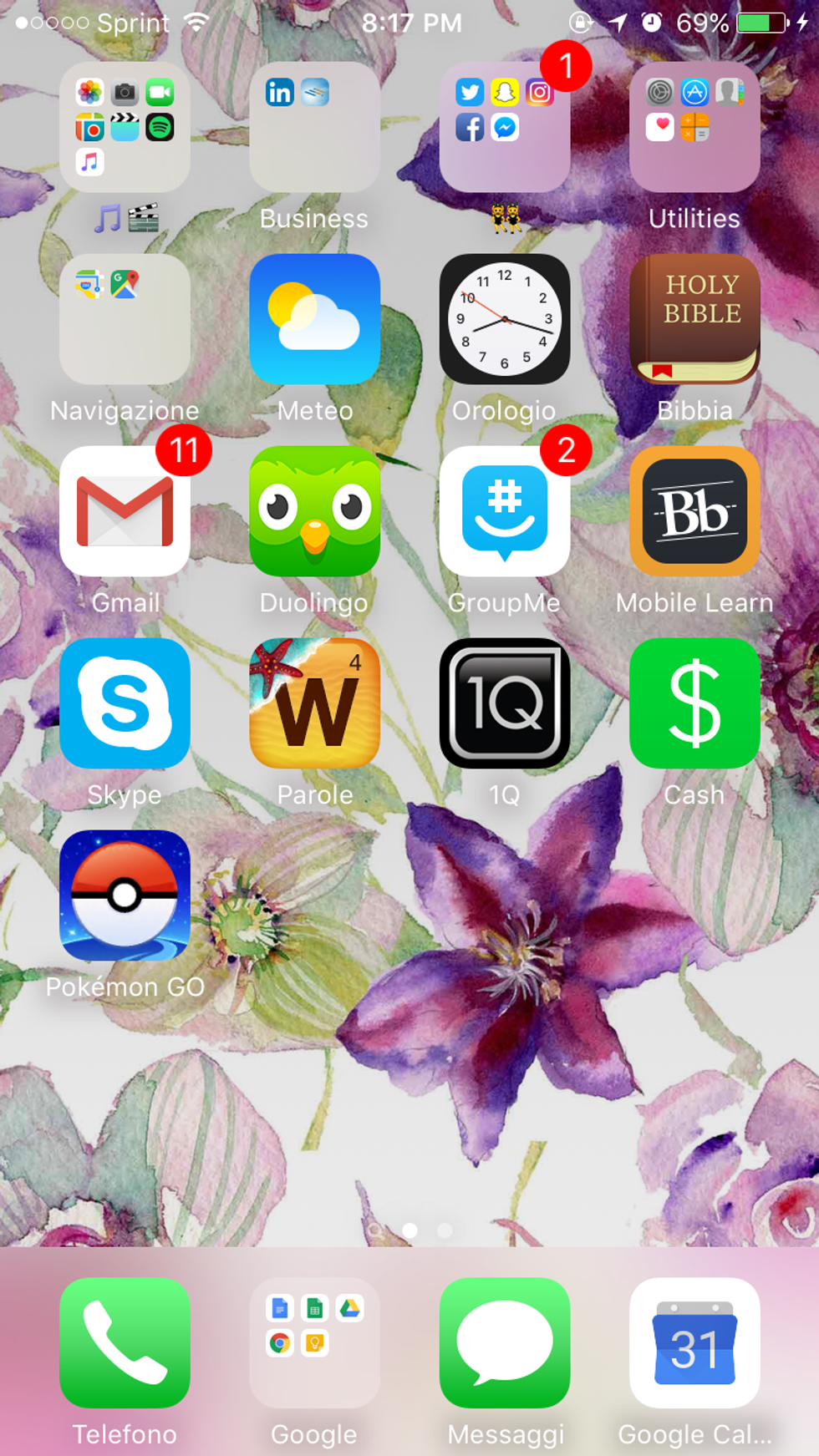Open the Meteo weather app
The height and width of the screenshot is (1456, 819).
click(314, 319)
